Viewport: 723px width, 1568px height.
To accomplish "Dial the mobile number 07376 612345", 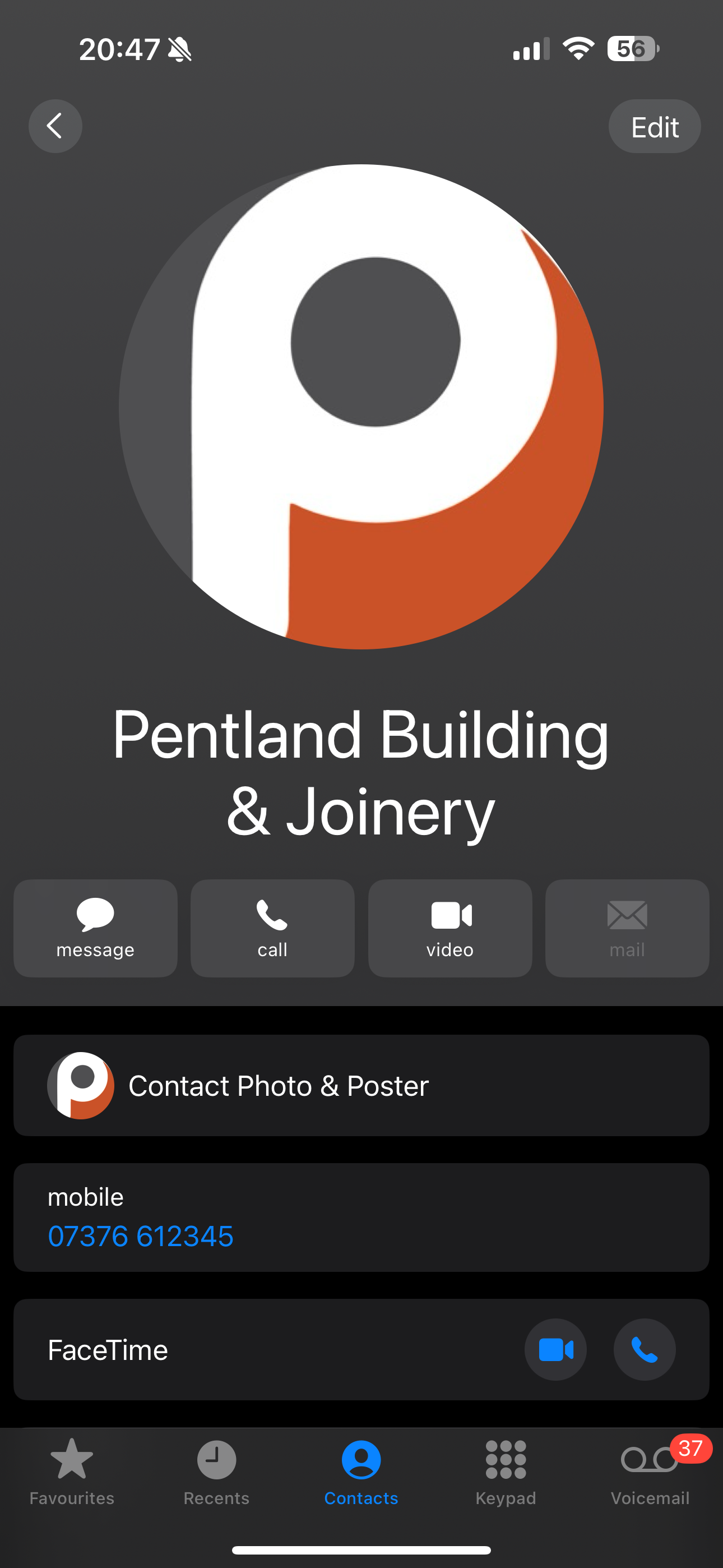I will [141, 1235].
